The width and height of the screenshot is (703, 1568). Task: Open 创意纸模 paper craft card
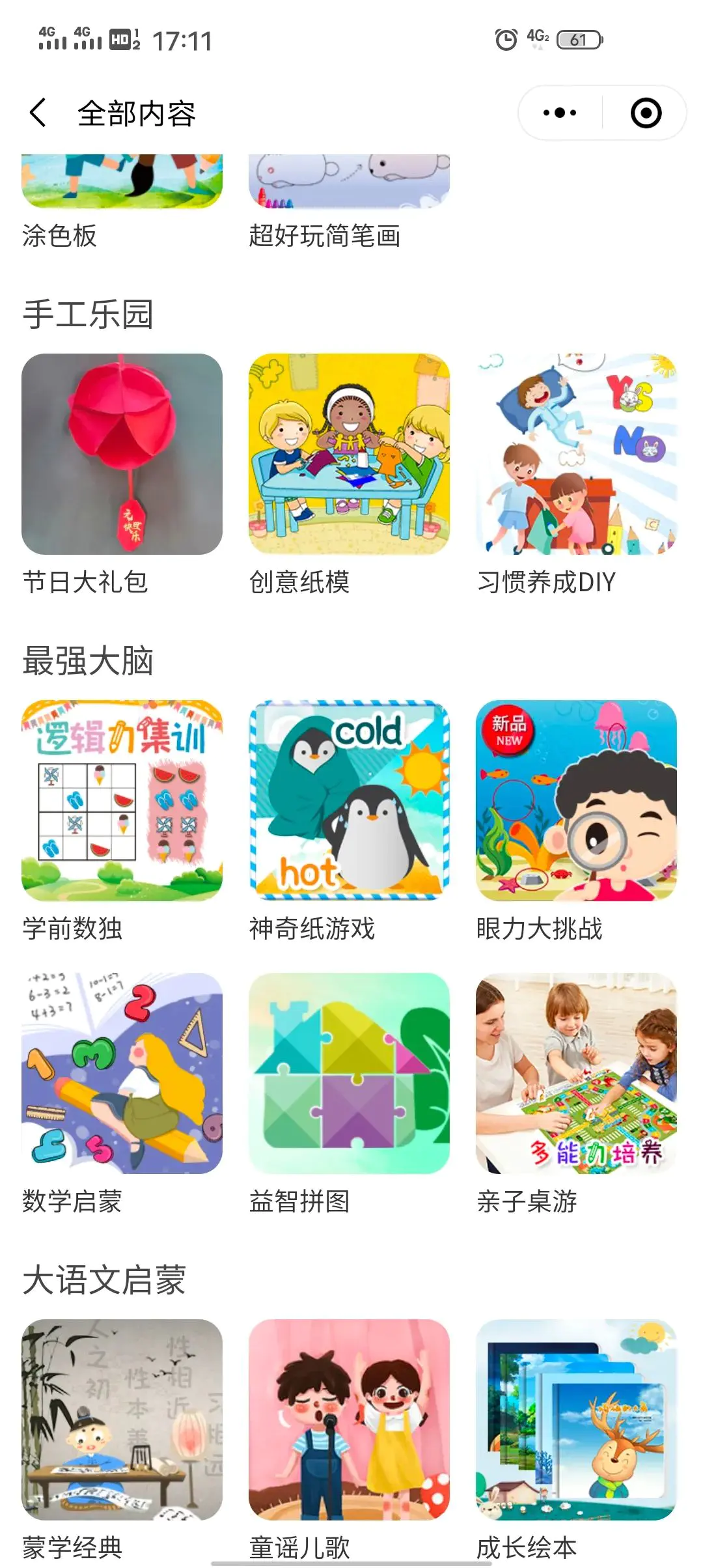pyautogui.click(x=349, y=454)
